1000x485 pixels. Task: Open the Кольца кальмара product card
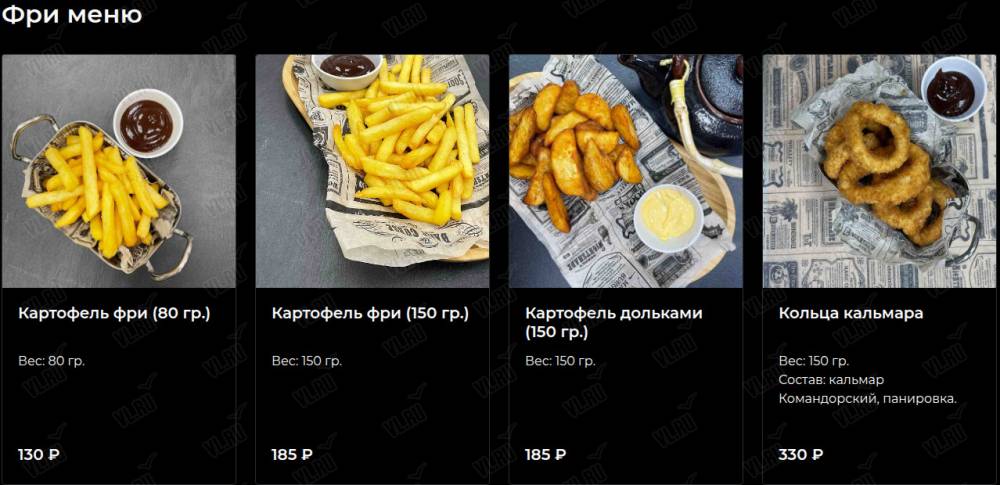pyautogui.click(x=850, y=313)
